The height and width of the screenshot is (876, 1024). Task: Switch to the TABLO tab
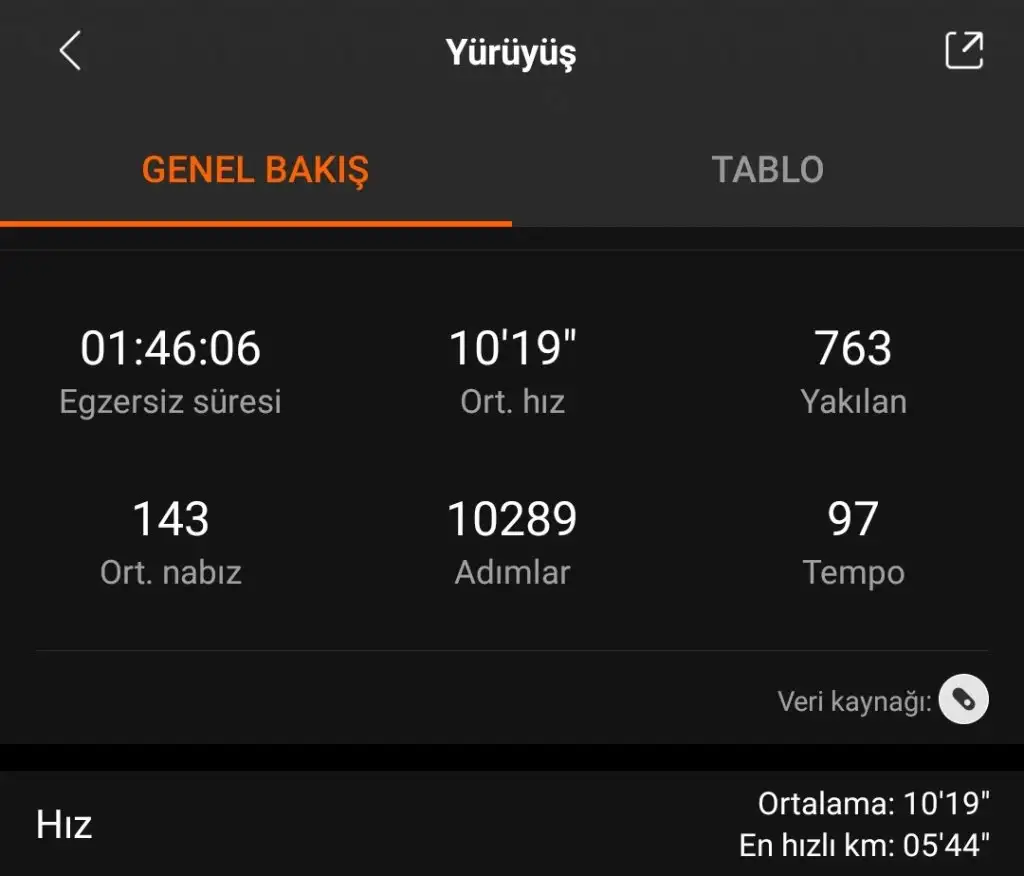[767, 169]
